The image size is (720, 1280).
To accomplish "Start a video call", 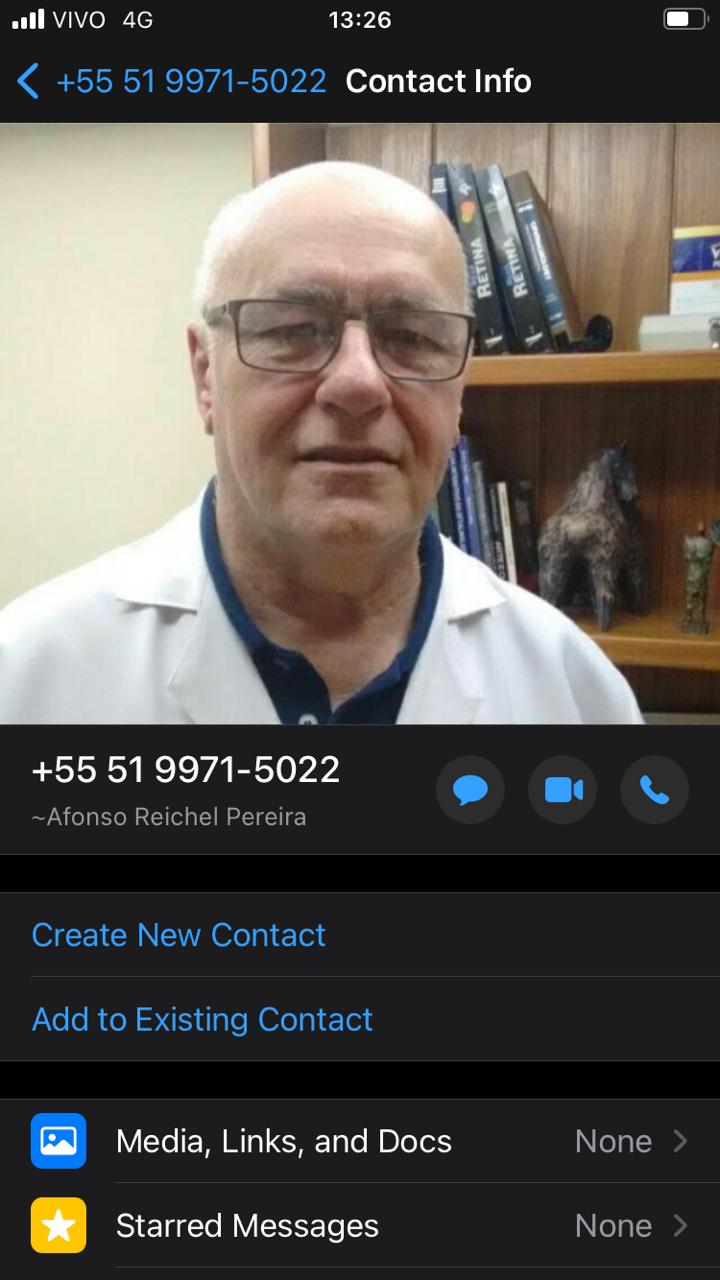I will coord(563,790).
